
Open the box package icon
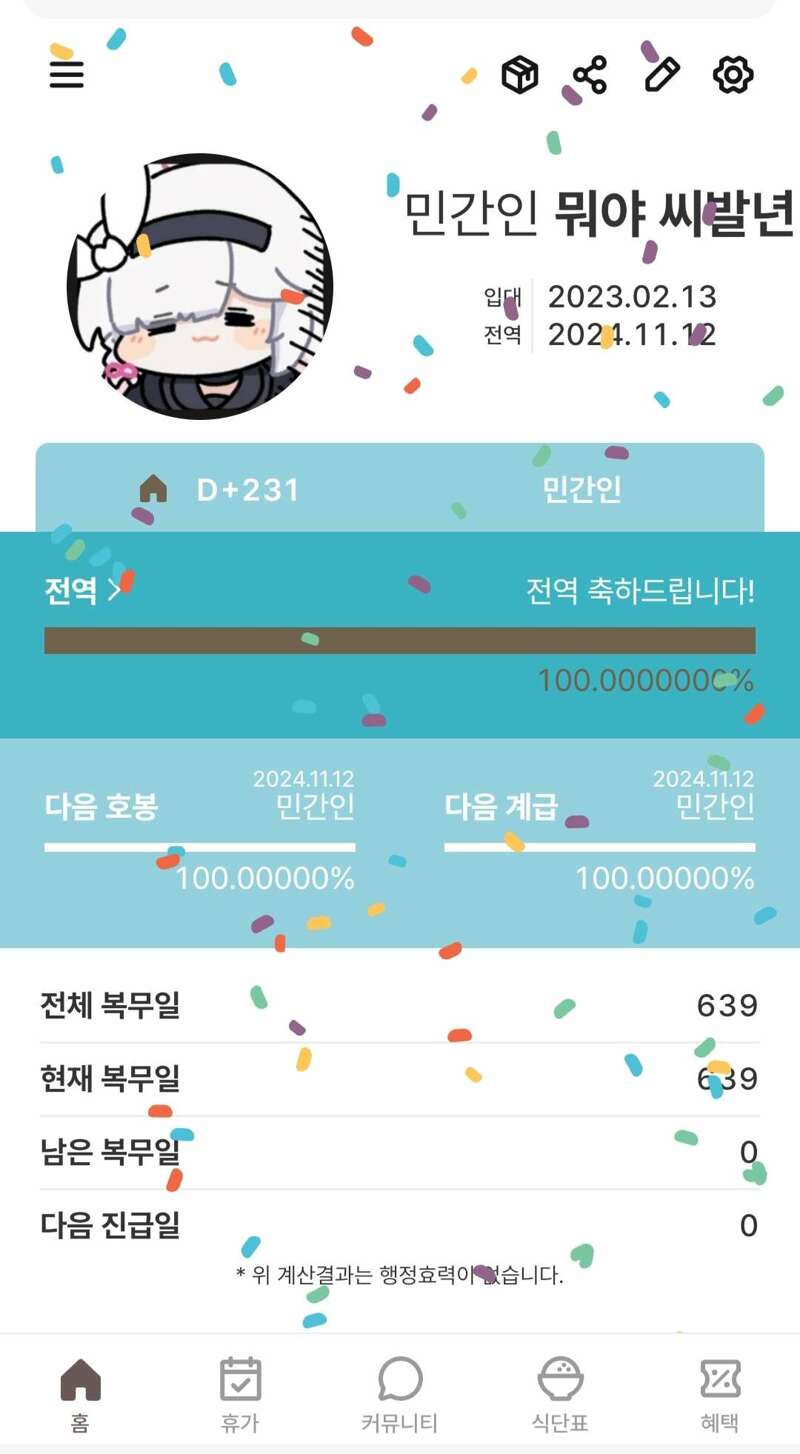(x=519, y=74)
